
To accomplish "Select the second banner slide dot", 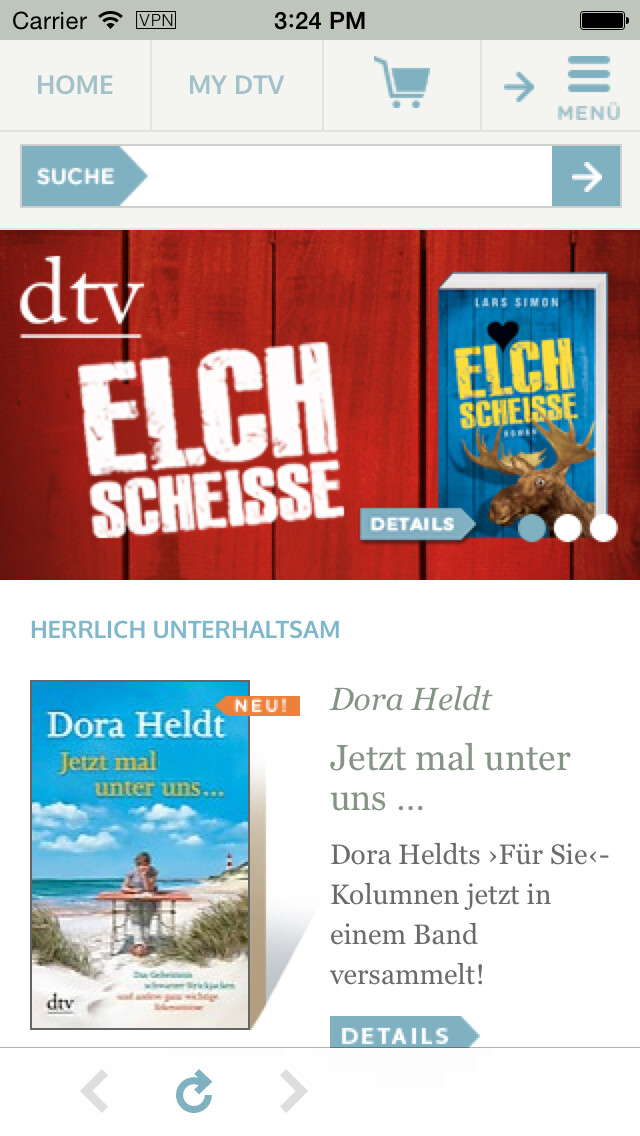I will (567, 527).
